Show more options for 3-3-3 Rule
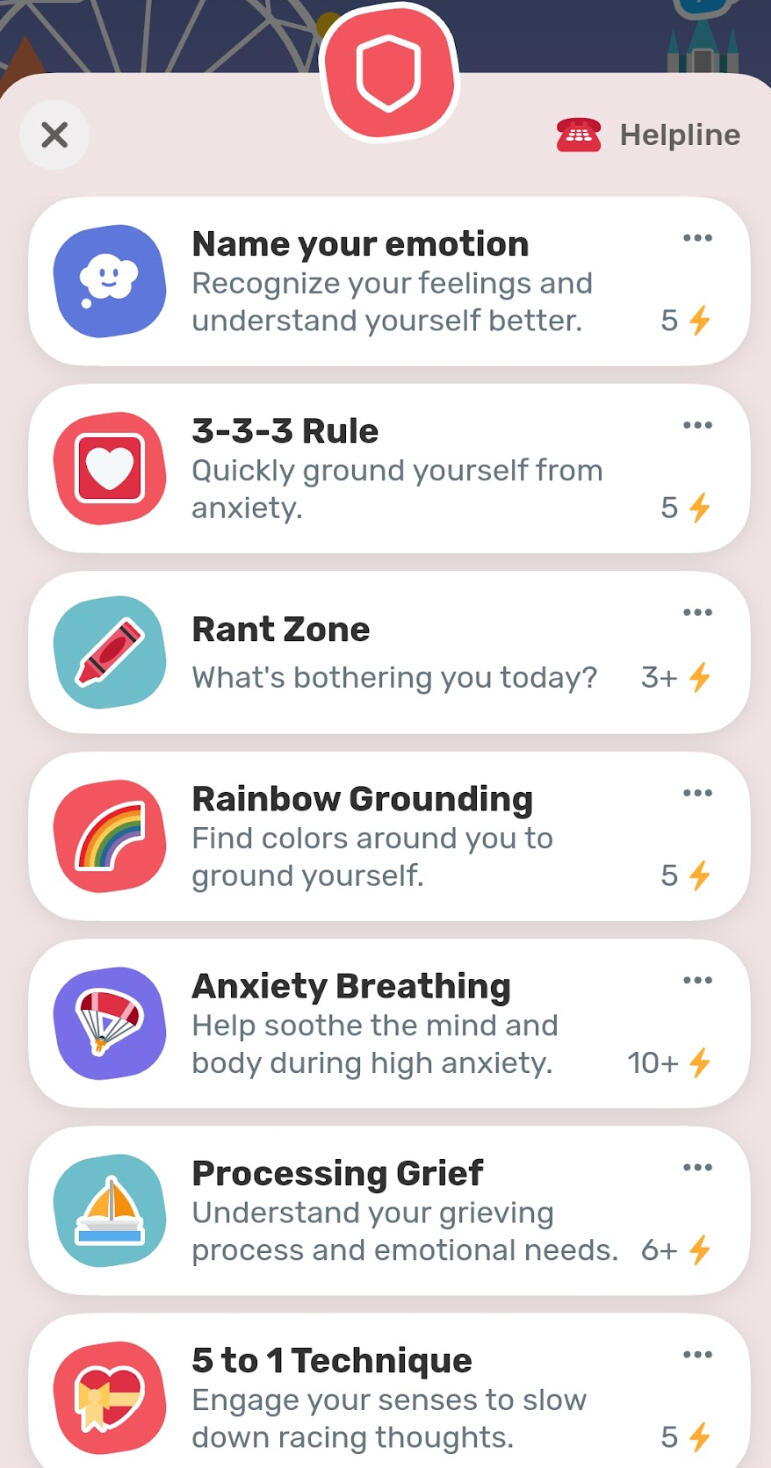 pos(697,425)
